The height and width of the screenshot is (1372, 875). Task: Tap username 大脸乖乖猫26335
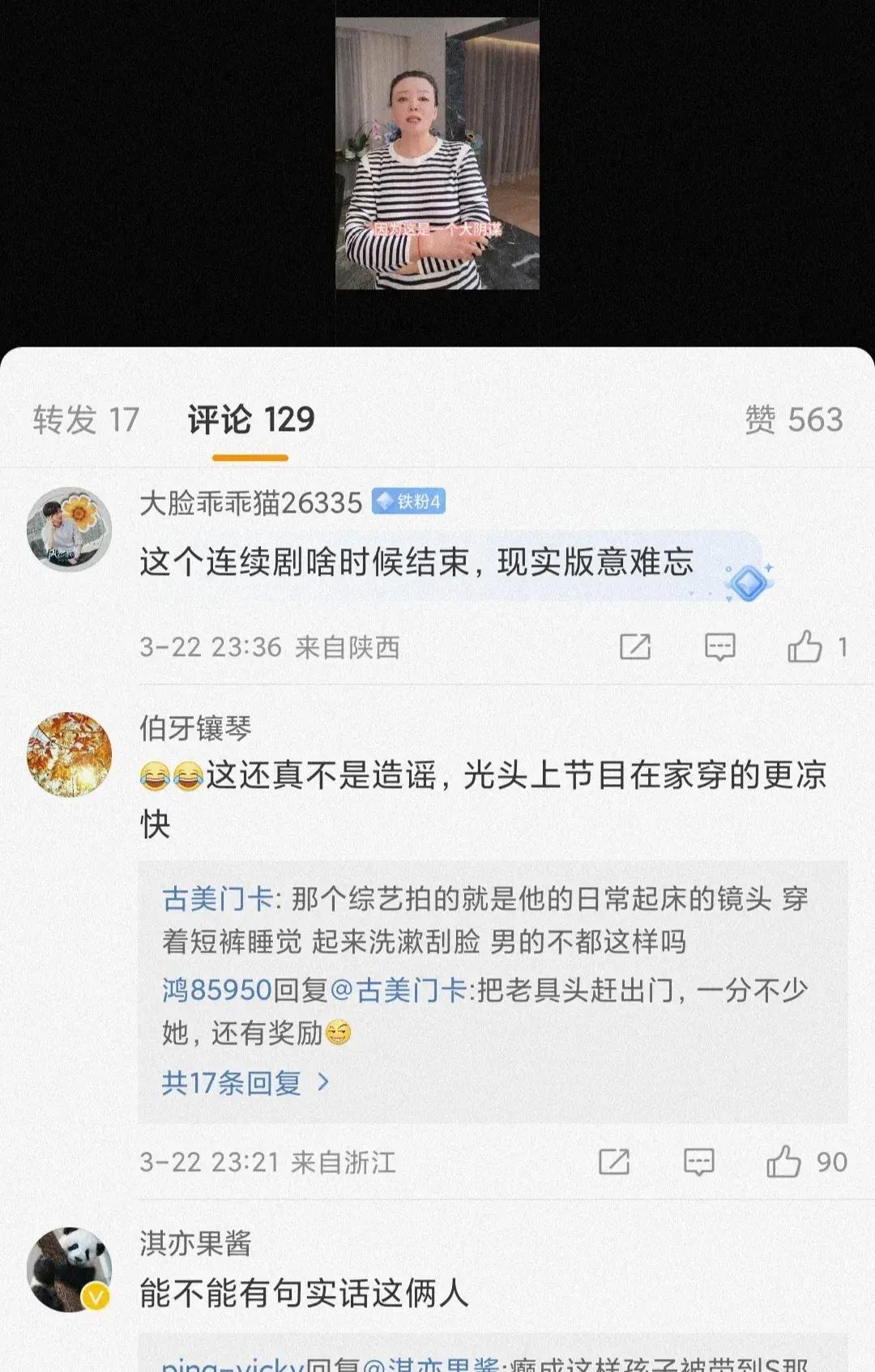[x=250, y=503]
